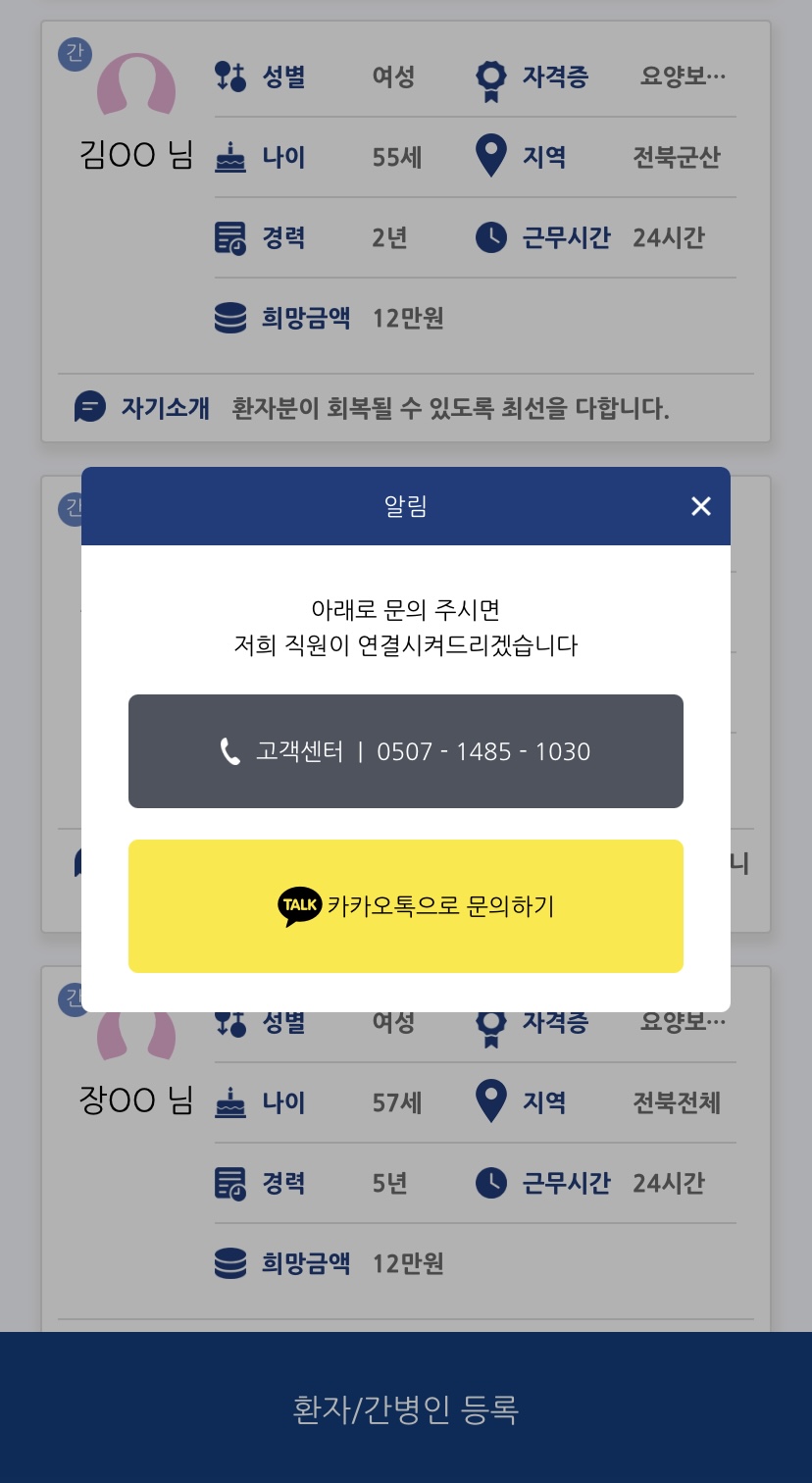Tap 카카오톡으로 문의하기

(405, 905)
